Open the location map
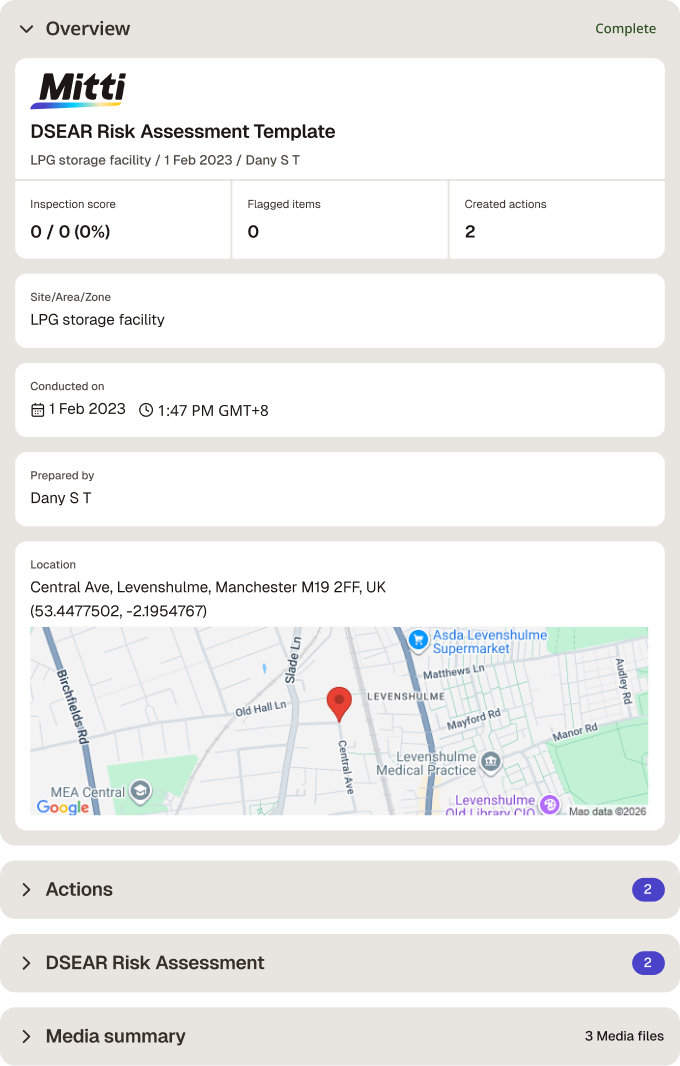The width and height of the screenshot is (680, 1066). [x=339, y=721]
